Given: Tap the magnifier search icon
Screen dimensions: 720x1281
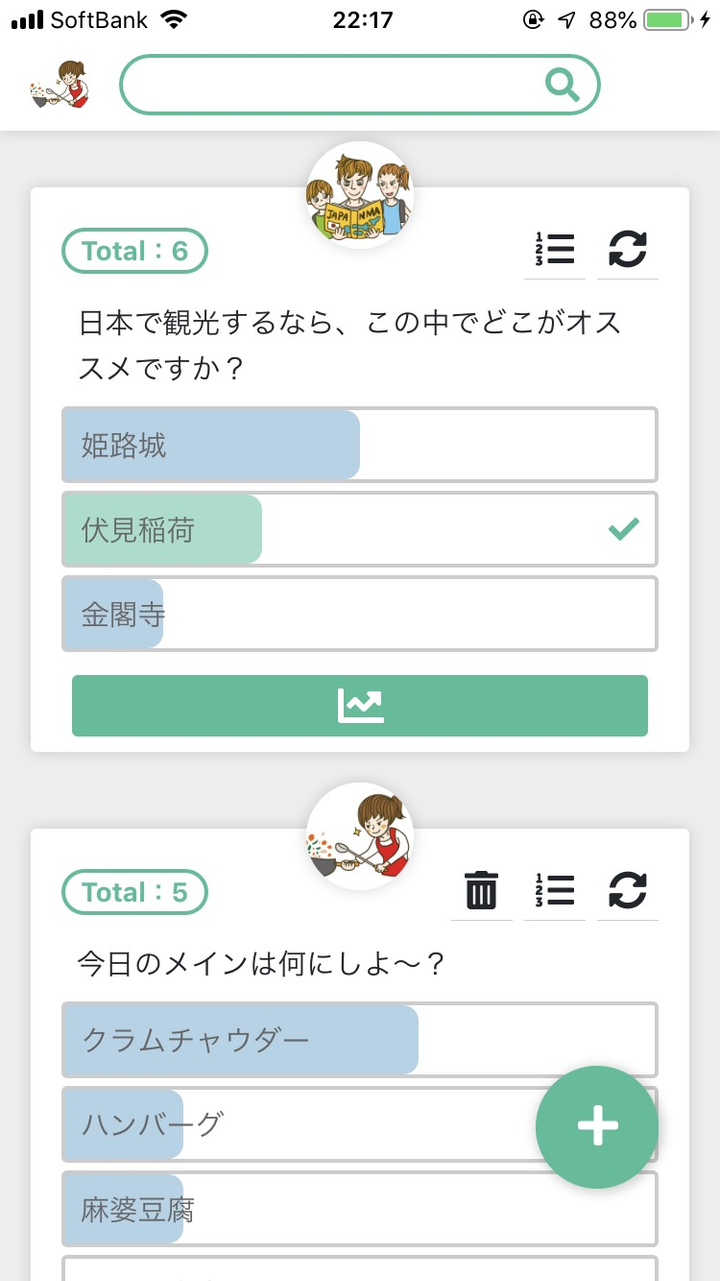Looking at the screenshot, I should coord(564,85).
